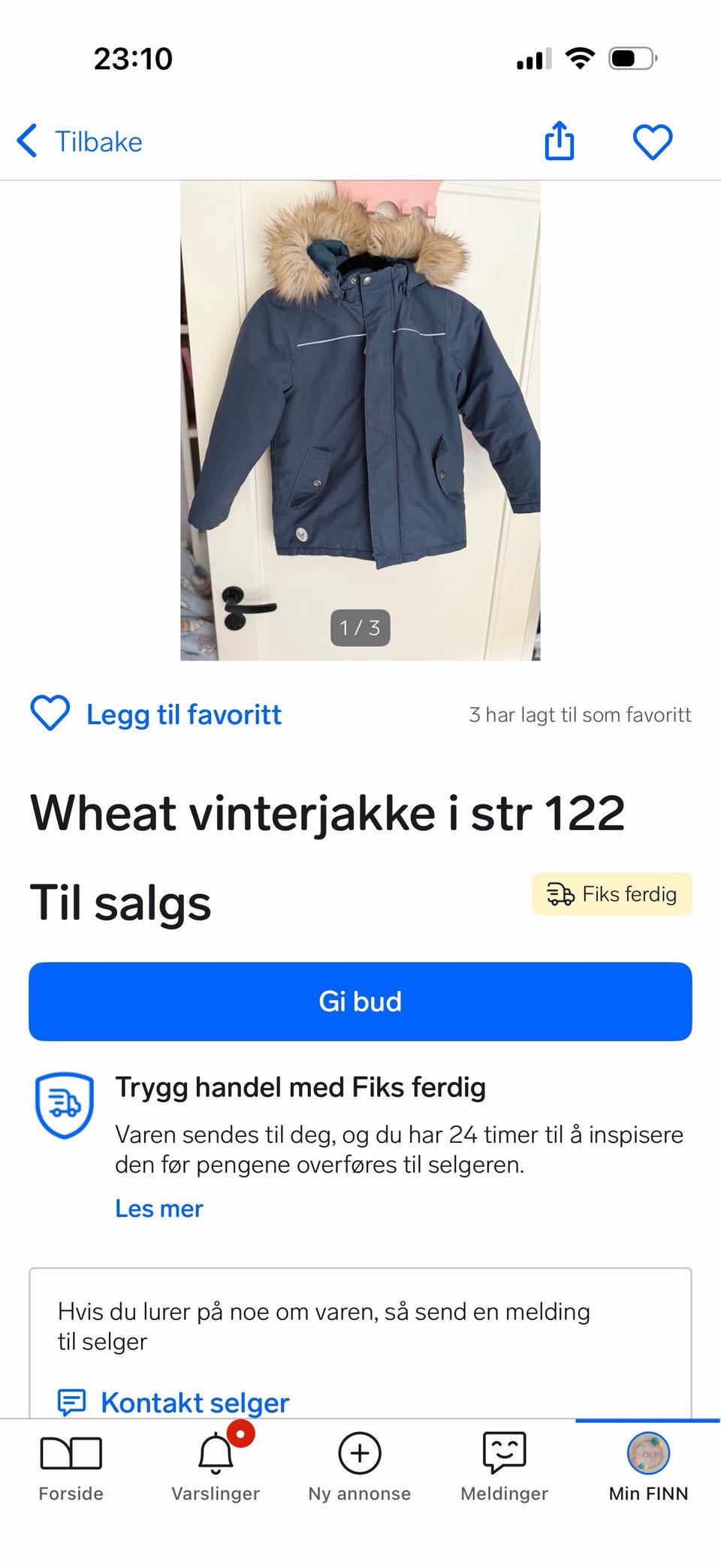Image resolution: width=721 pixels, height=1568 pixels.
Task: Open the winter jacket photo
Action: pos(360,420)
